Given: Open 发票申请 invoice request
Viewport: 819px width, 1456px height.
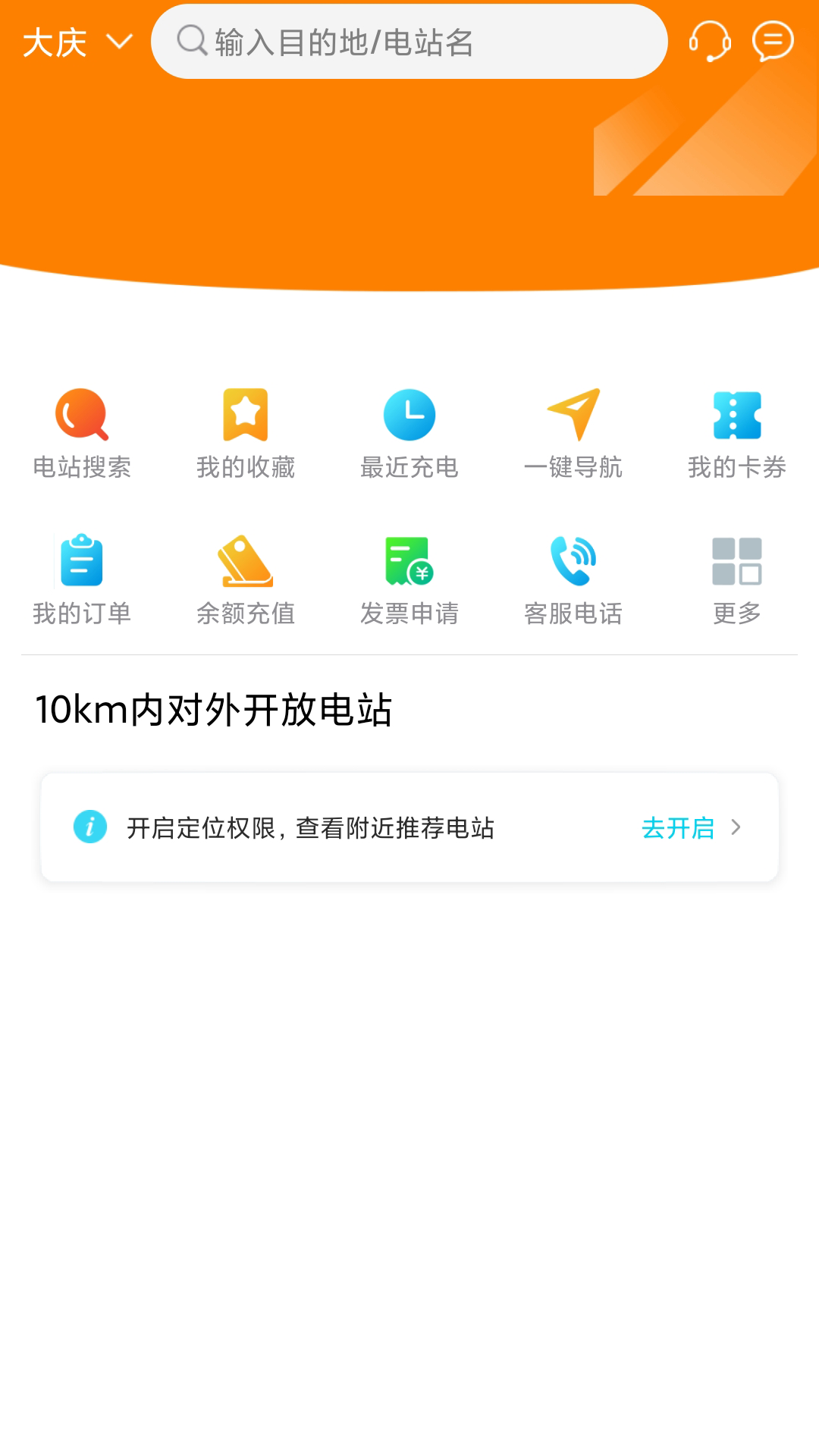Looking at the screenshot, I should (409, 580).
